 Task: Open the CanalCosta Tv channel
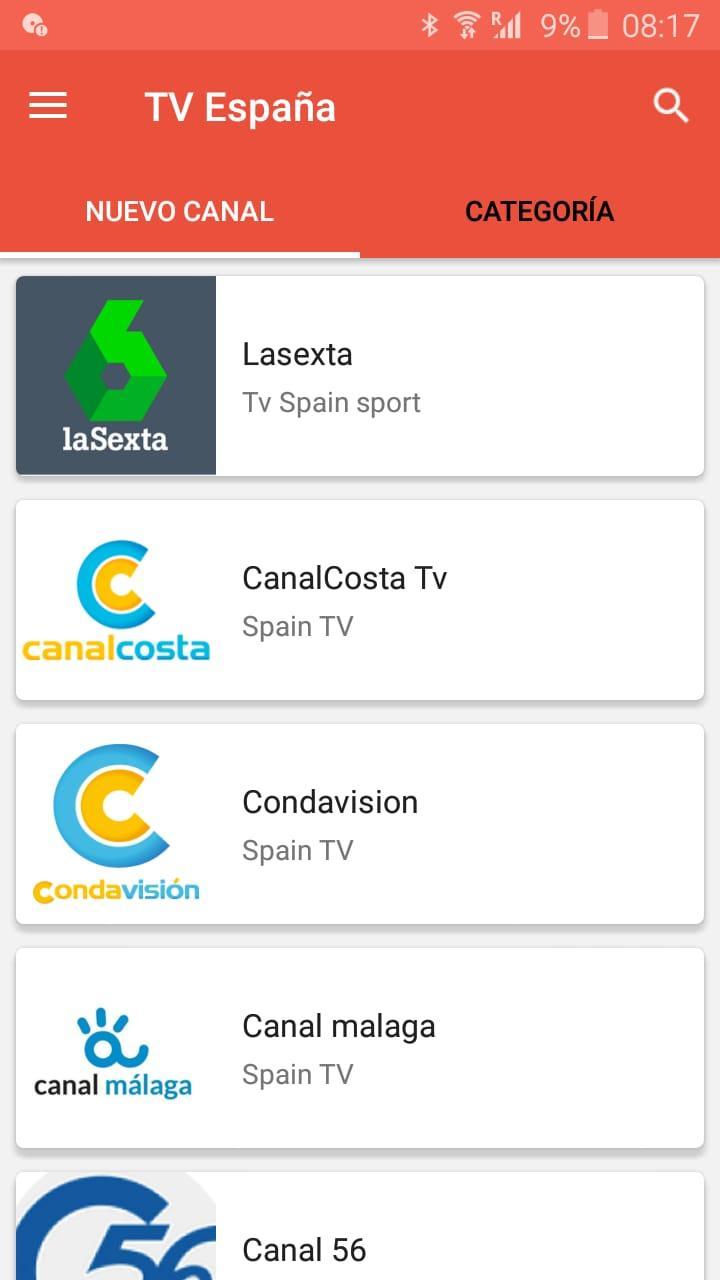360,600
